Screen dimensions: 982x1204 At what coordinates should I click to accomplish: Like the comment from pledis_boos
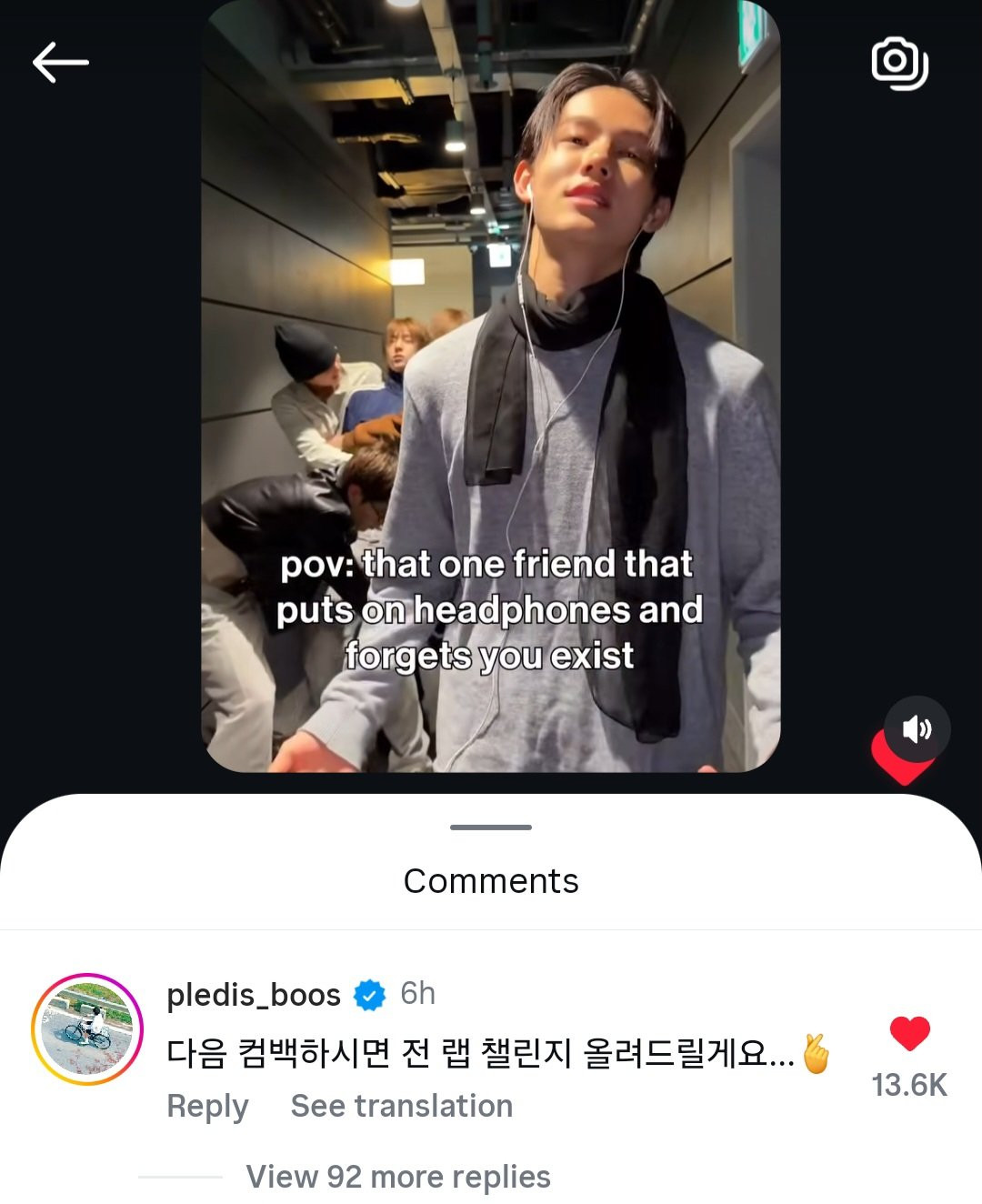click(909, 1035)
